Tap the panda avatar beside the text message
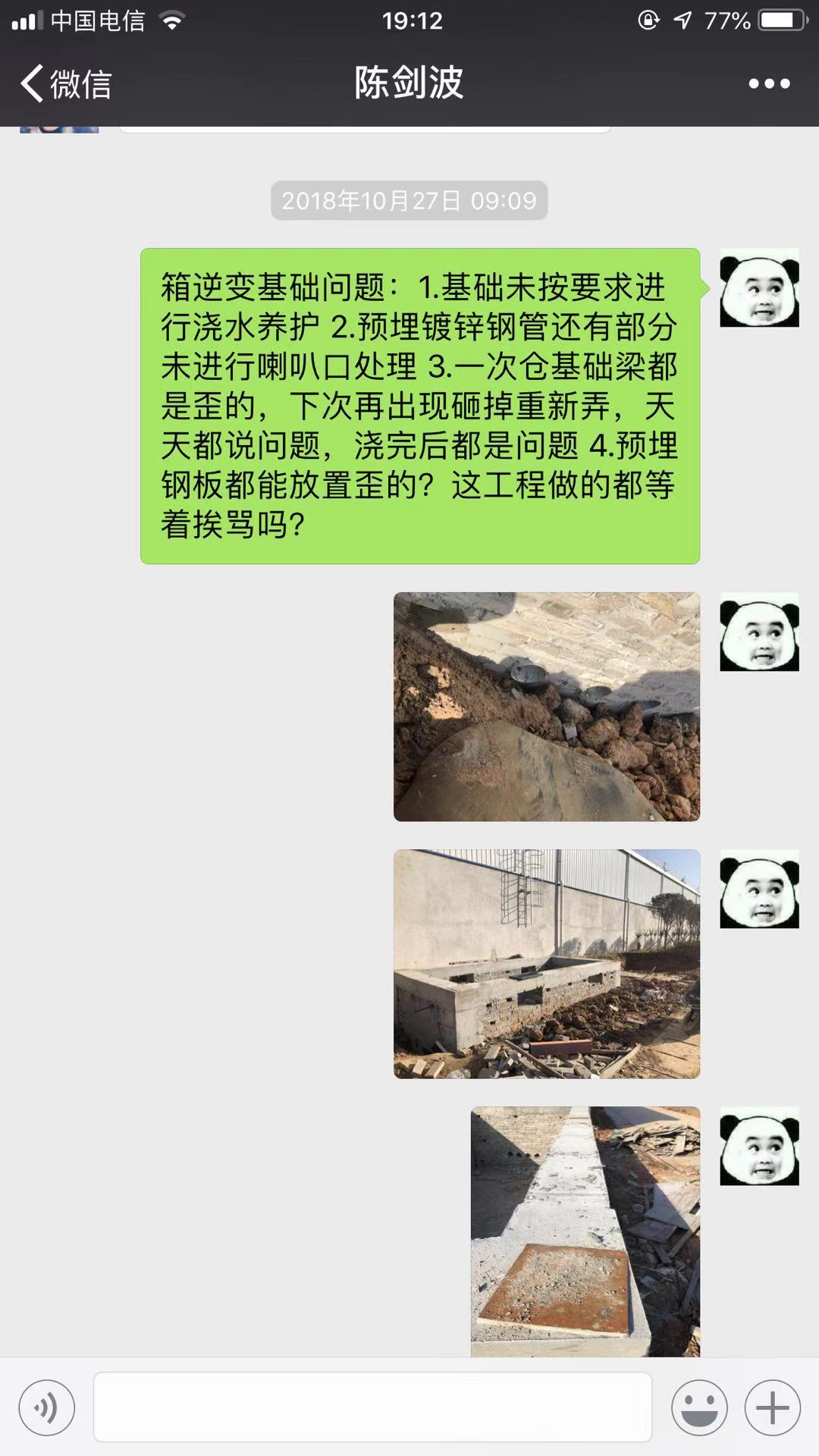Viewport: 819px width, 1456px height. point(759,287)
